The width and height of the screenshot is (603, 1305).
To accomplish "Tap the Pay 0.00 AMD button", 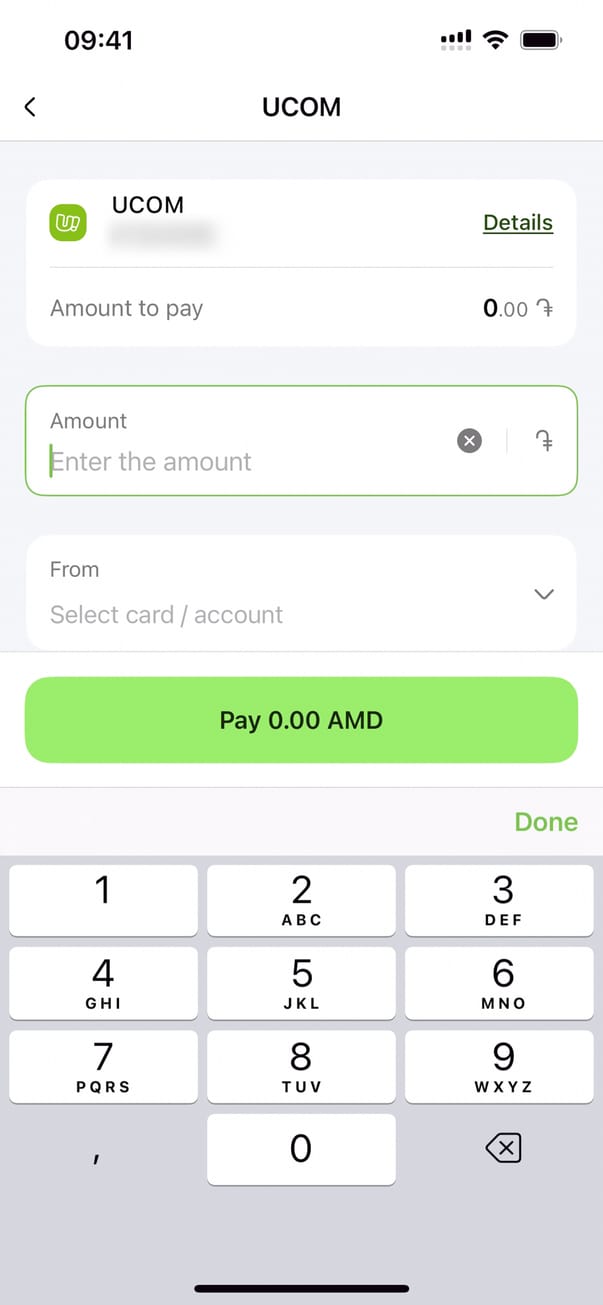I will click(x=301, y=720).
